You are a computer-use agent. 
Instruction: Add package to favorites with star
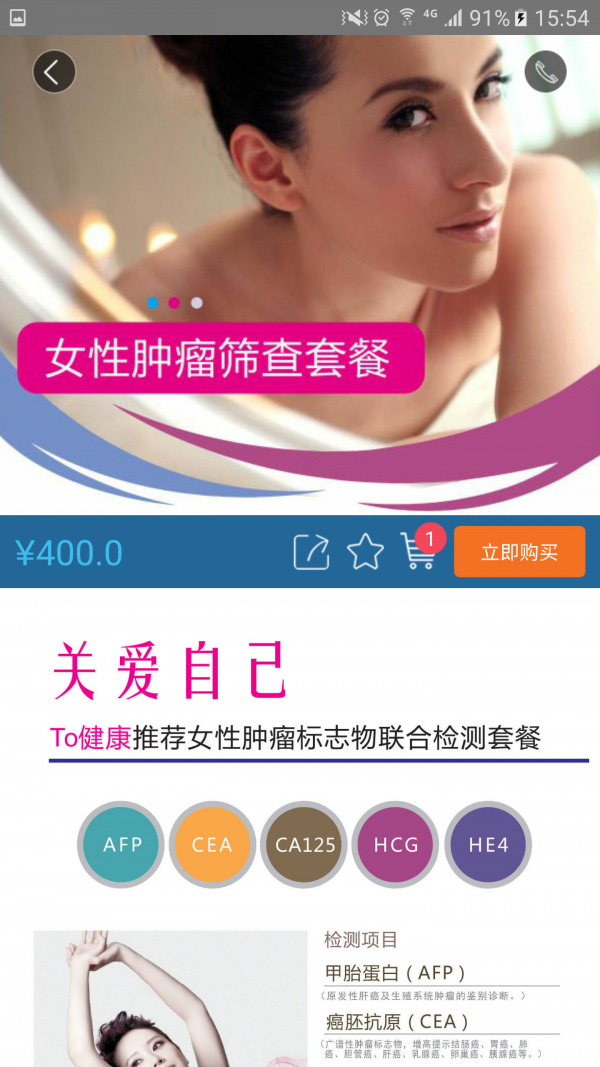tap(365, 552)
